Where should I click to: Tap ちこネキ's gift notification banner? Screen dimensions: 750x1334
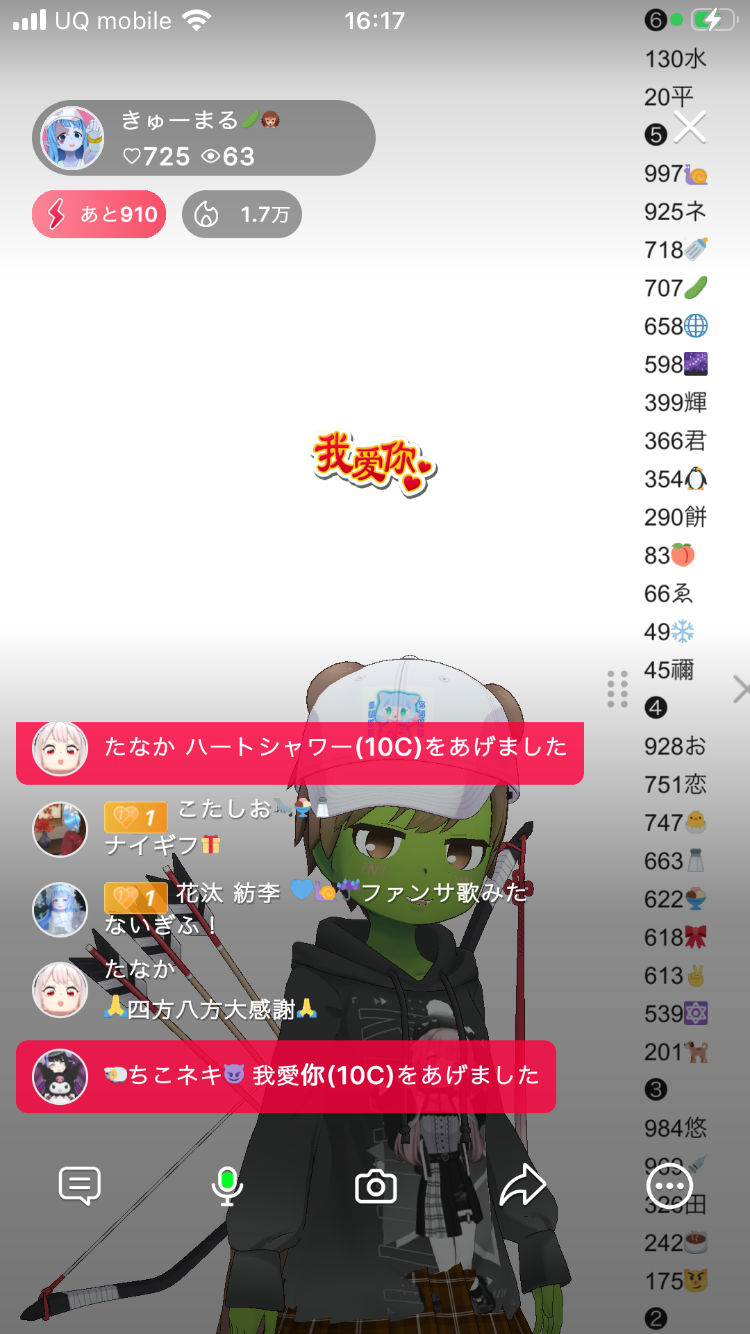click(x=286, y=1076)
